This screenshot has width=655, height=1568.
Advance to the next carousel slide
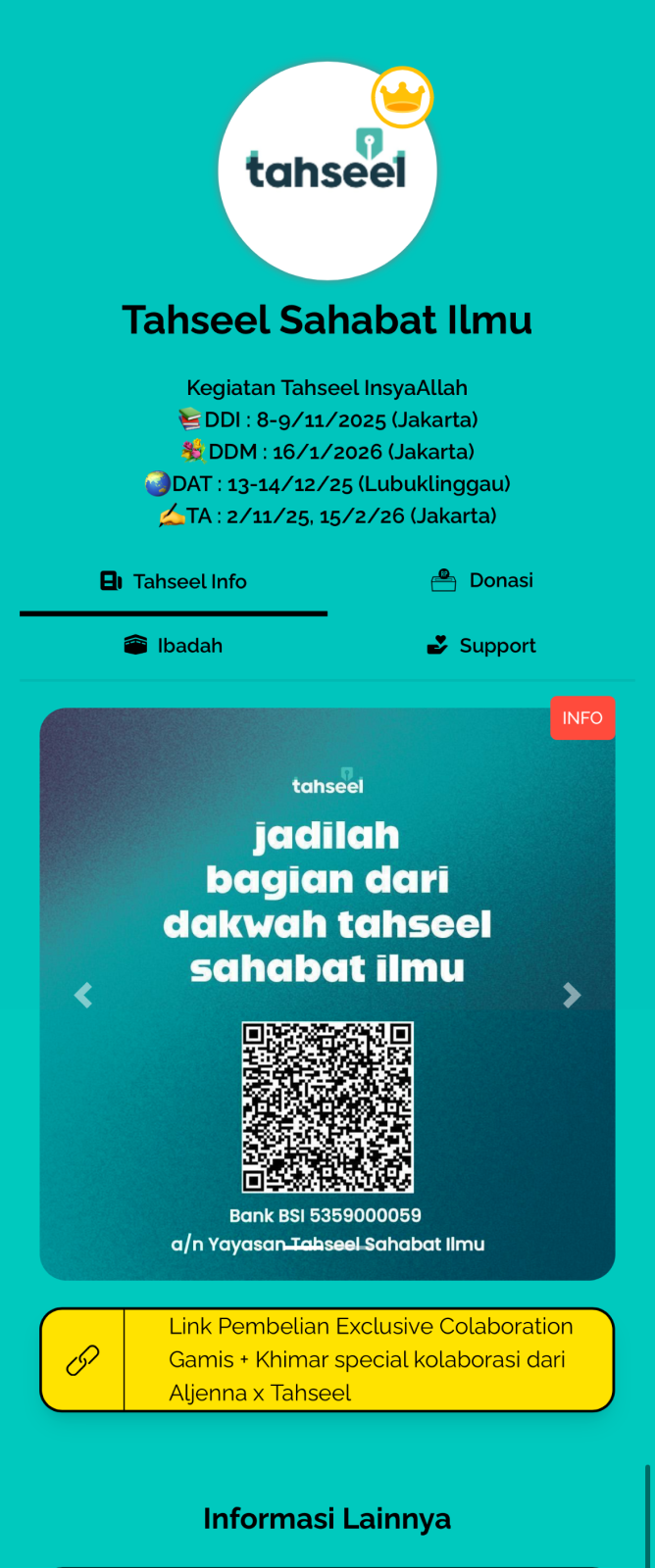tap(572, 996)
